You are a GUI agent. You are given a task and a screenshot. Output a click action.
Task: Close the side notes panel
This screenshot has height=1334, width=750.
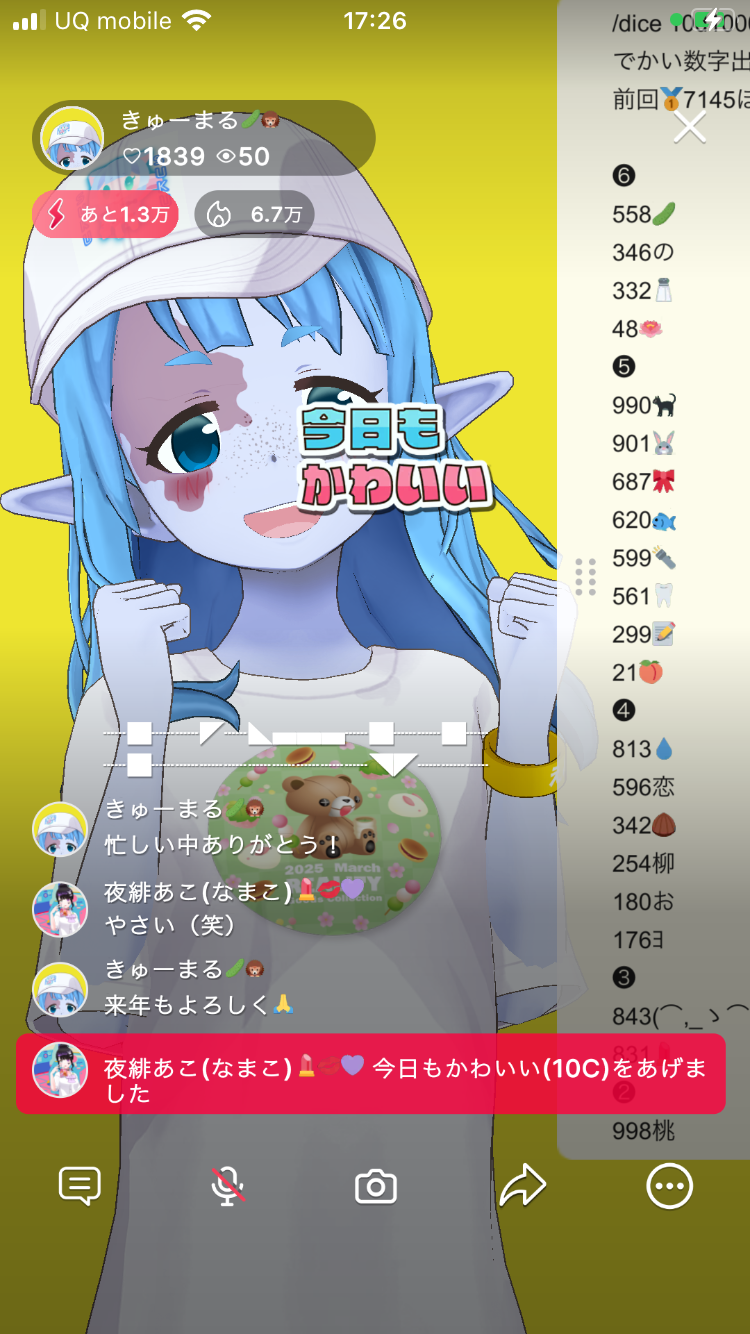click(x=690, y=127)
